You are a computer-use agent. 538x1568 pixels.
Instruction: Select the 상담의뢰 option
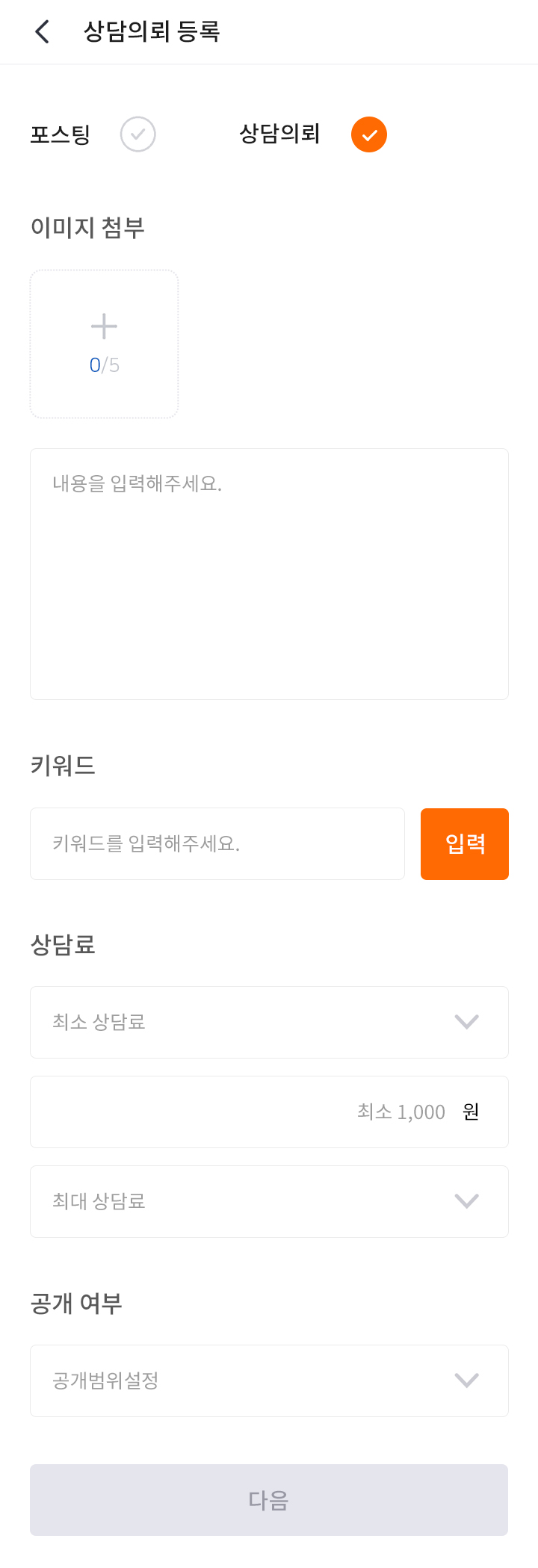pos(368,134)
